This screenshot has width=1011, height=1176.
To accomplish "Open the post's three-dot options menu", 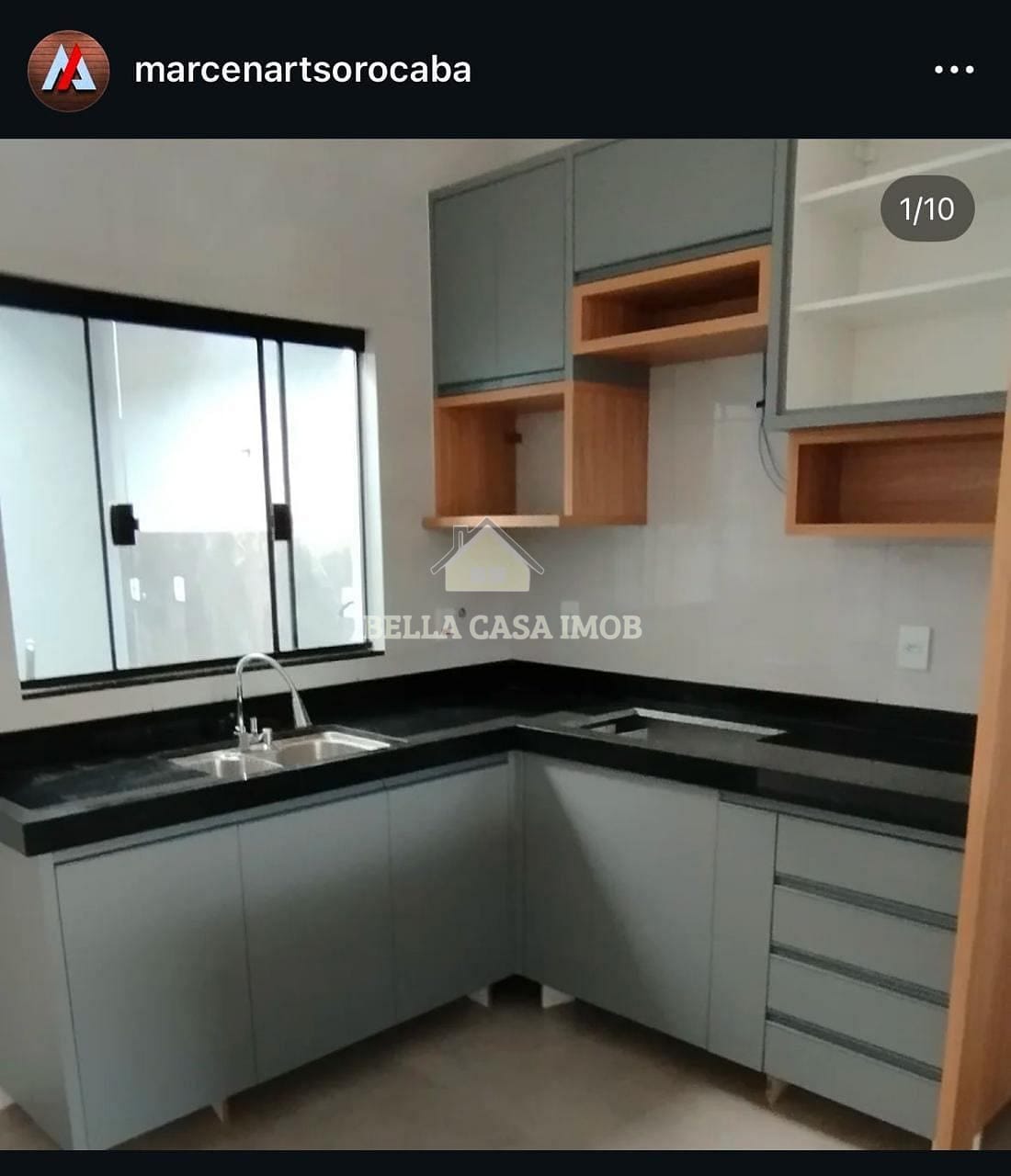I will 953,70.
